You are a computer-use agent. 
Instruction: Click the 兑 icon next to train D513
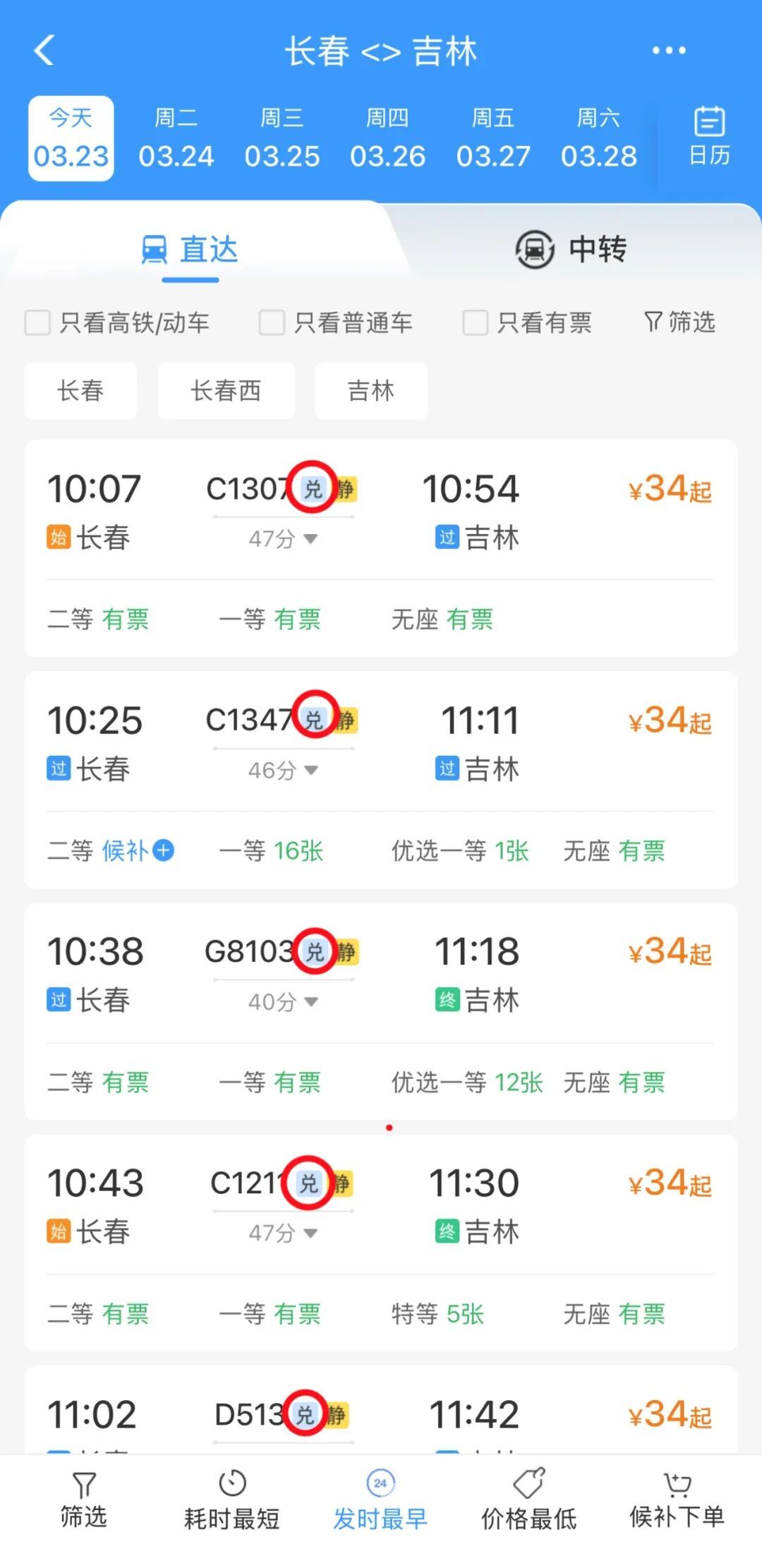coord(305,1415)
